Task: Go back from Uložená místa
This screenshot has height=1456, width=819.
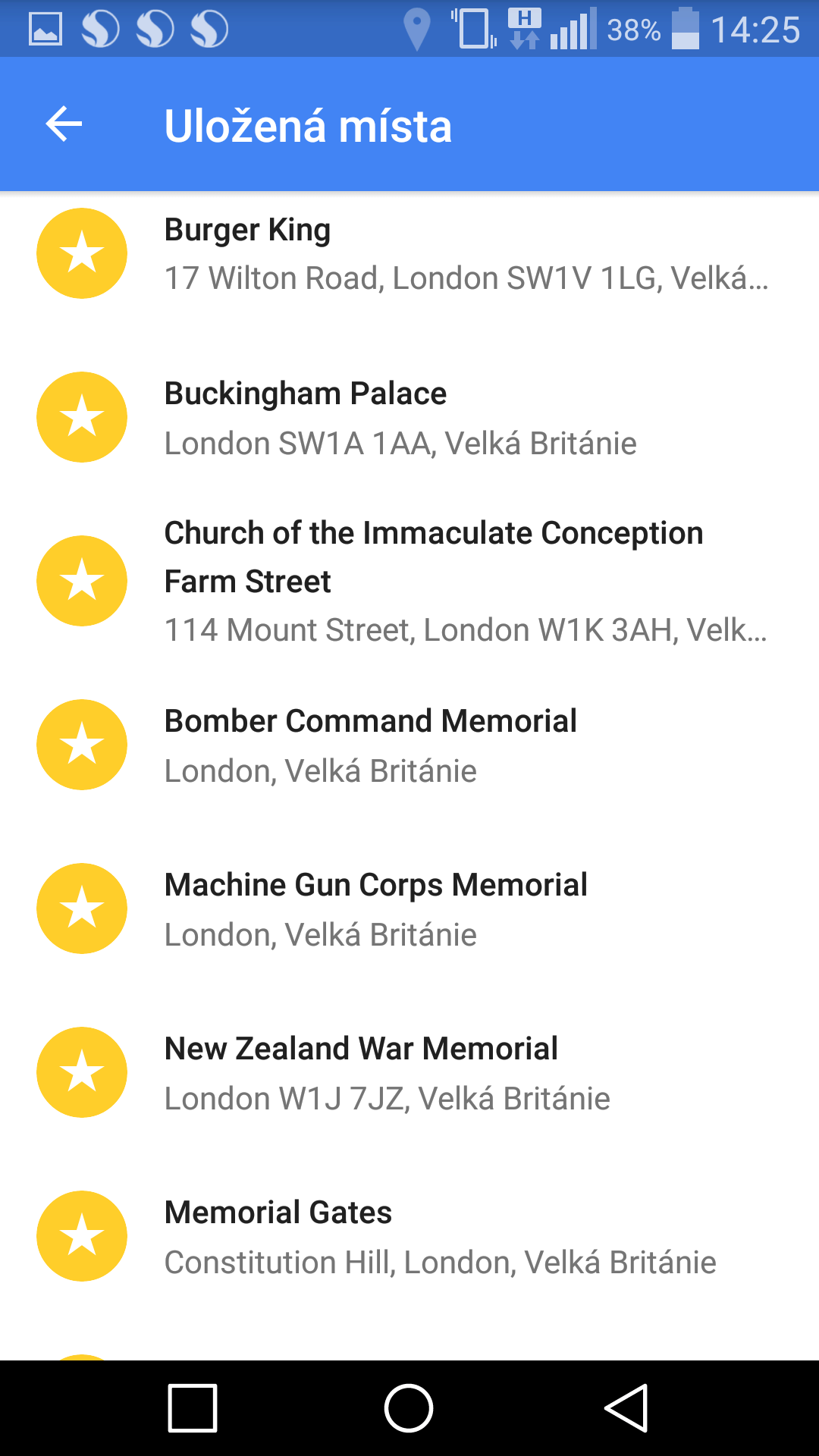Action: tap(64, 124)
